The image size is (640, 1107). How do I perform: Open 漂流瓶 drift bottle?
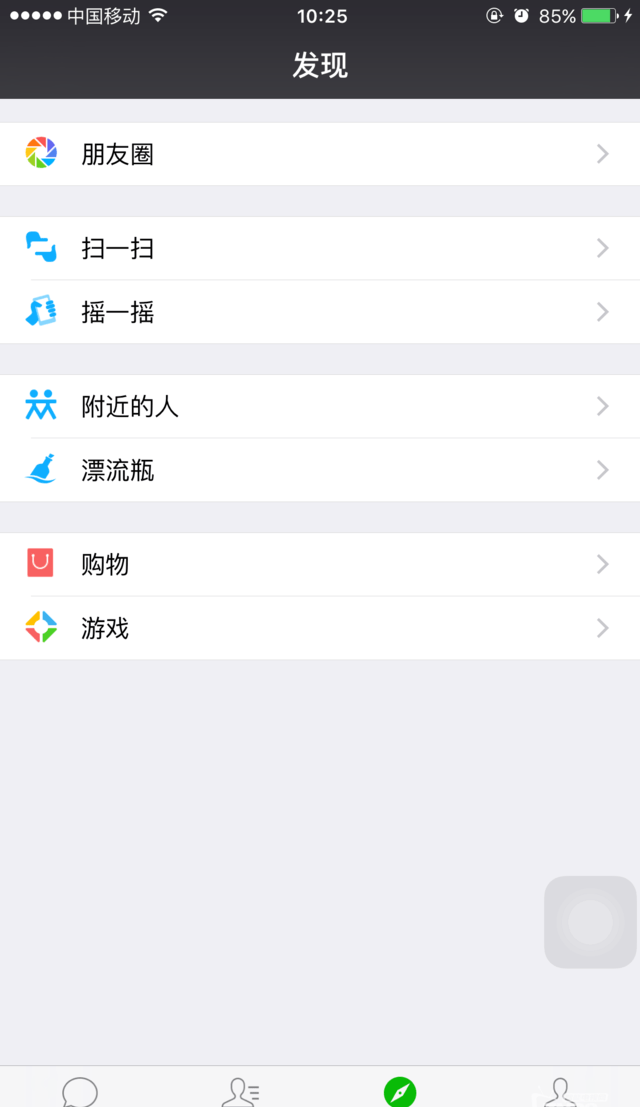pyautogui.click(x=320, y=470)
